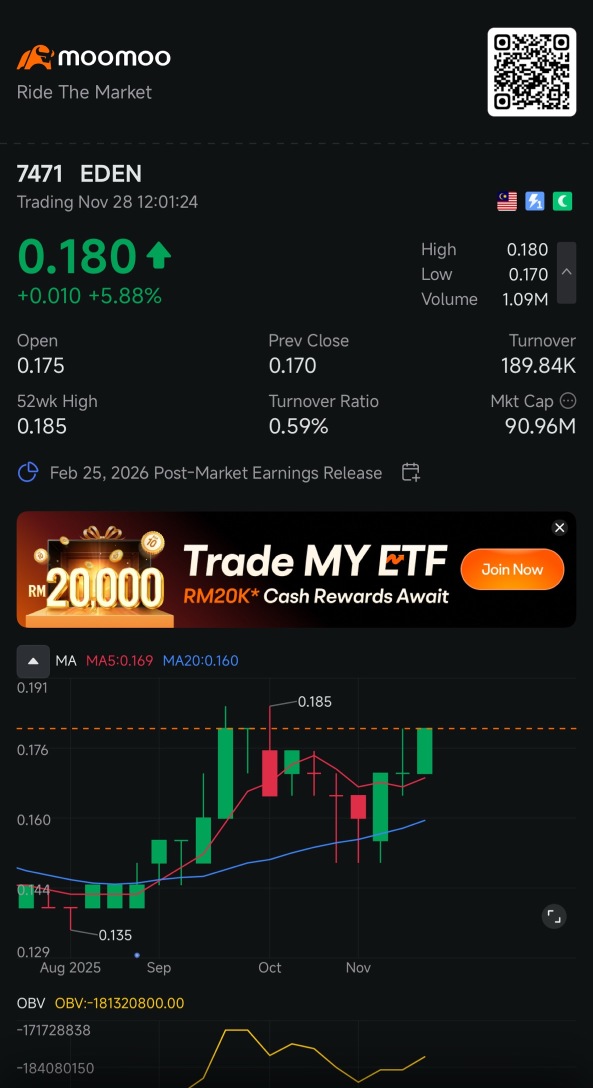Expand the chart to full screen
The image size is (593, 1088).
click(554, 916)
